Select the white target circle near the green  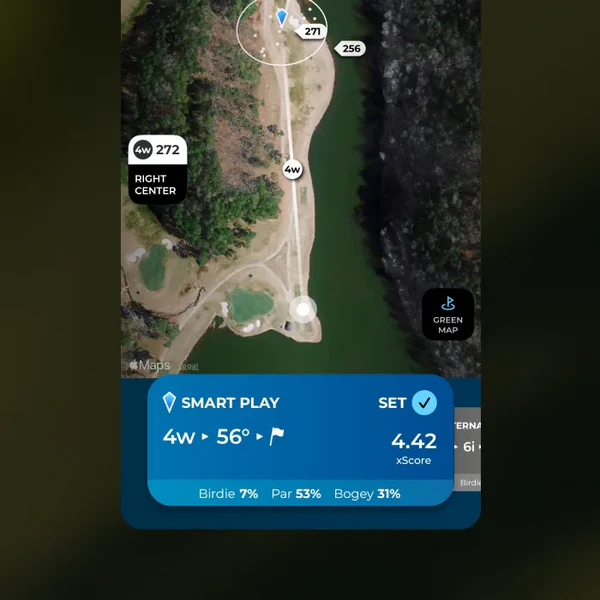click(302, 309)
